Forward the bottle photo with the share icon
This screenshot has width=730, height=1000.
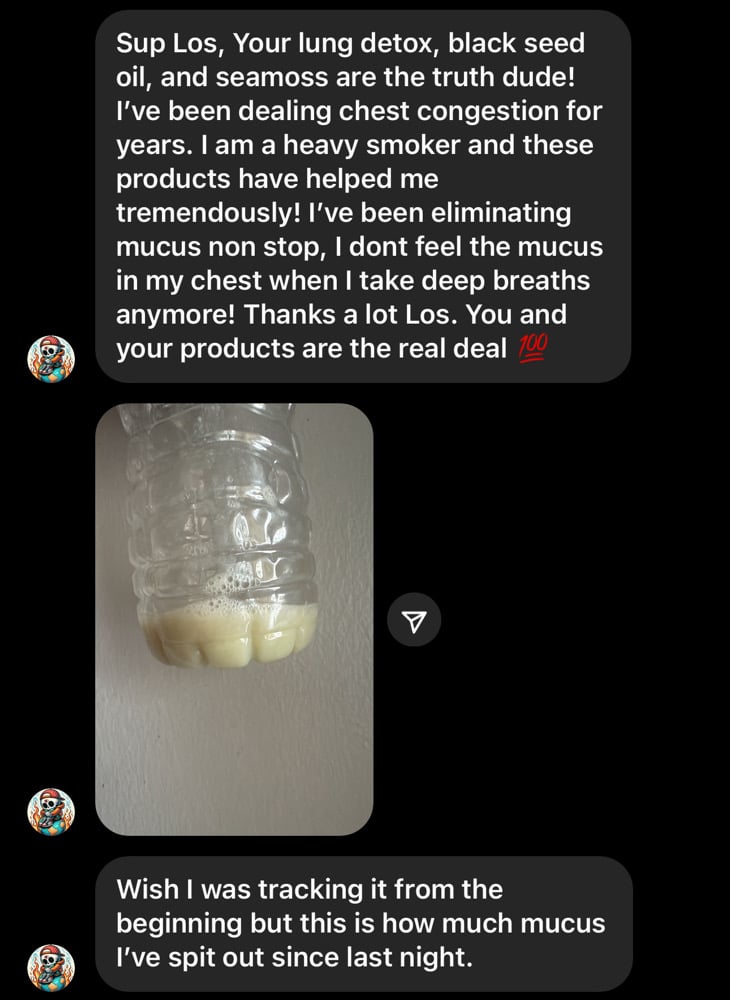point(414,622)
